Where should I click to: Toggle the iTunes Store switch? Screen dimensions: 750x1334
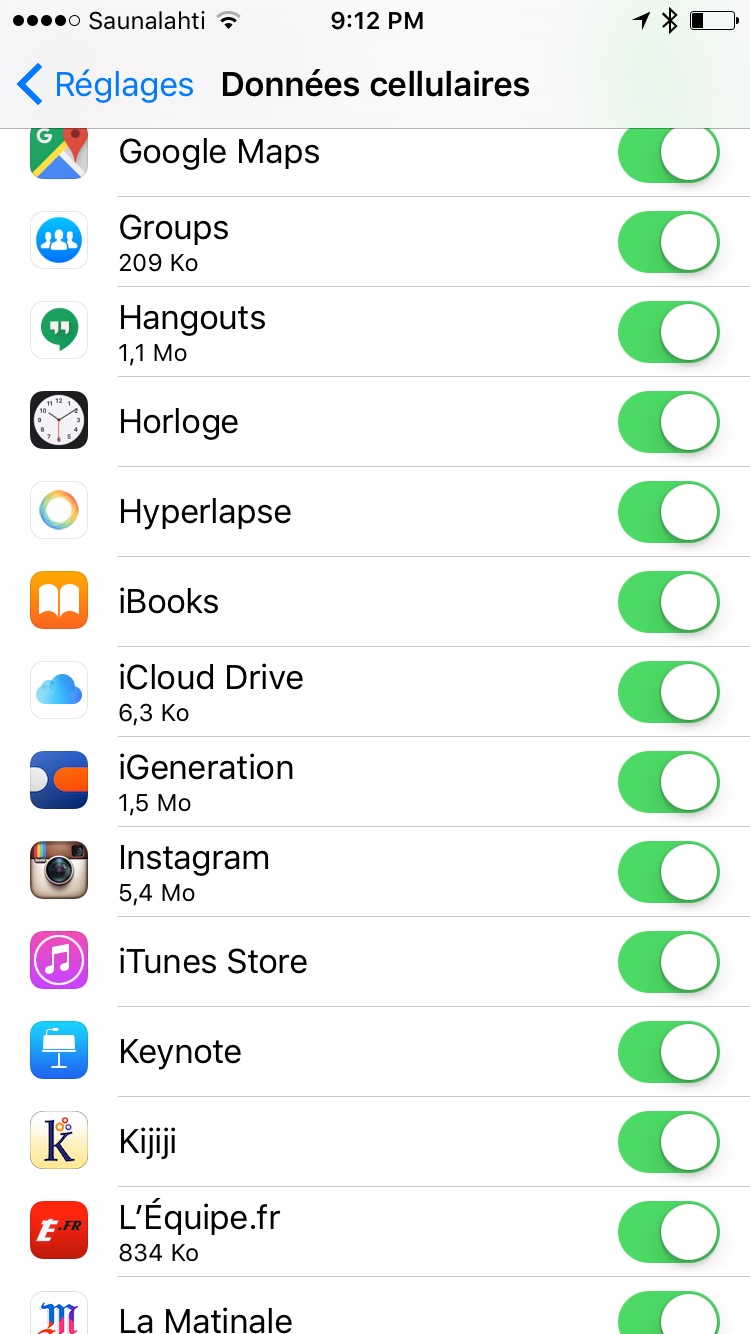point(668,962)
